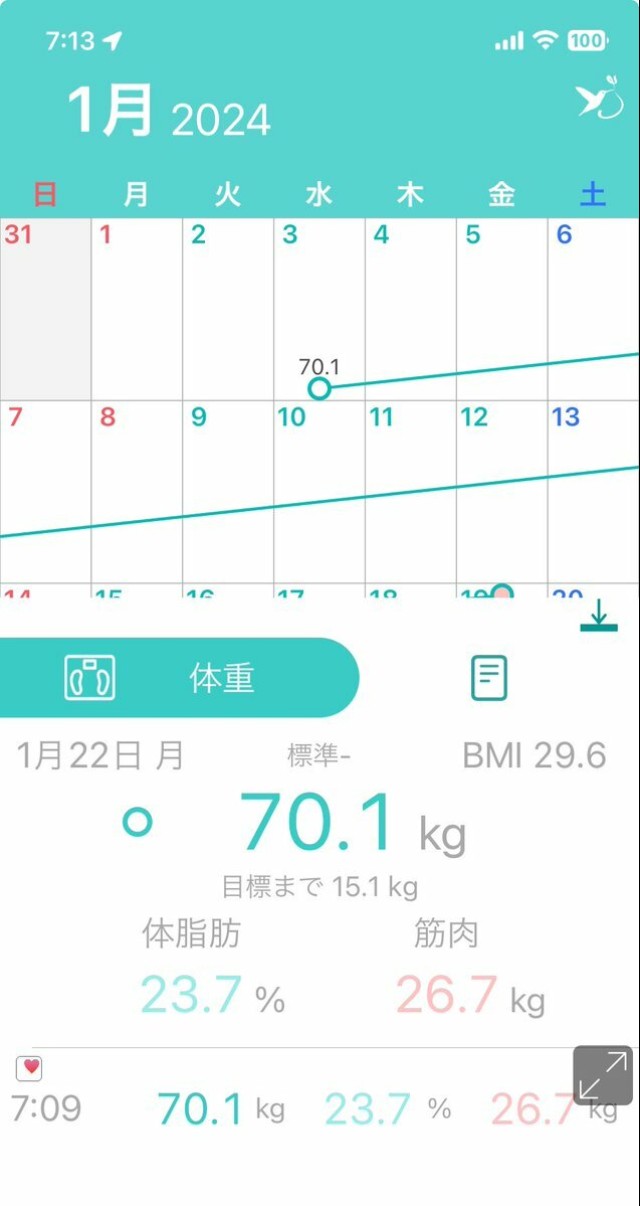
Task: Switch to the notes memo tab
Action: 489,678
